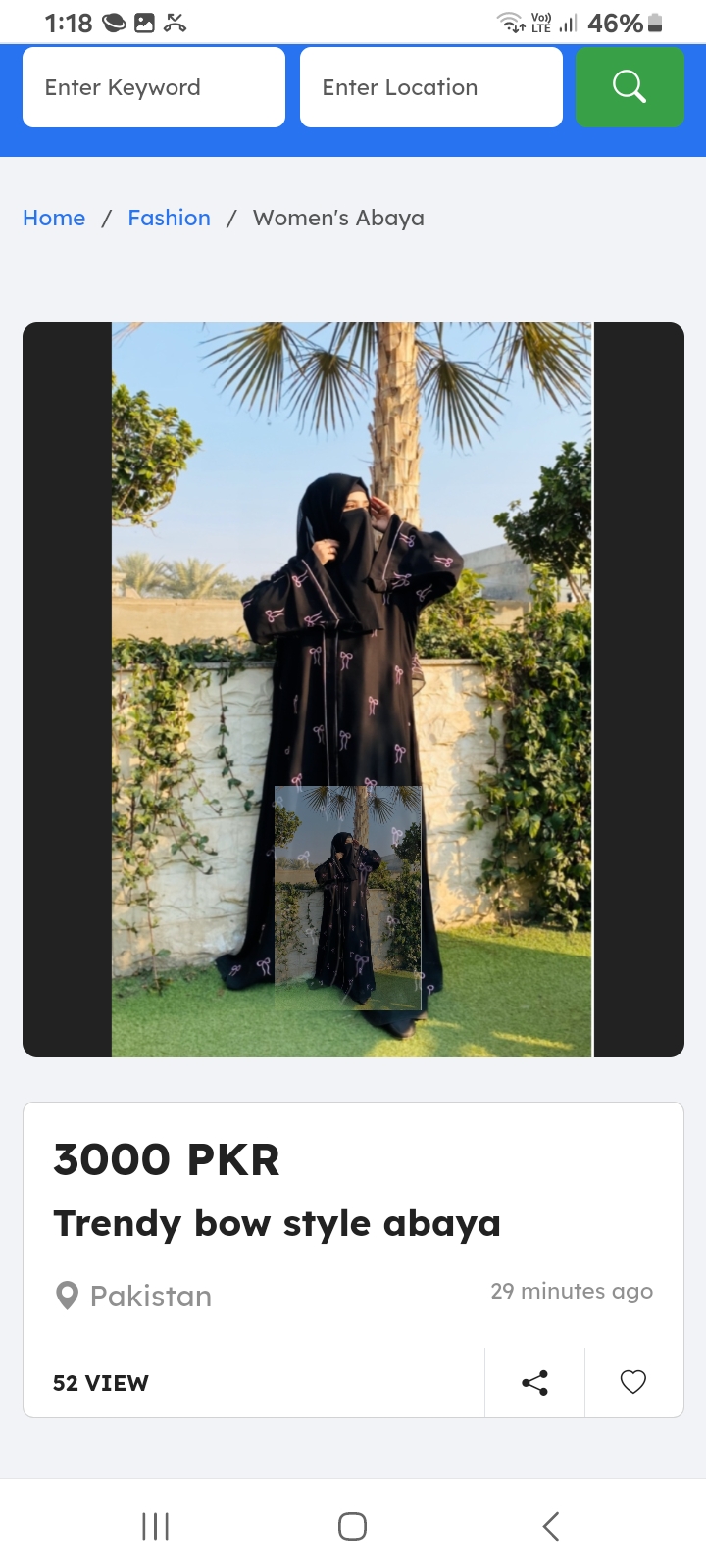Image resolution: width=706 pixels, height=1568 pixels.
Task: Add the abaya listing to favorites
Action: click(633, 1383)
